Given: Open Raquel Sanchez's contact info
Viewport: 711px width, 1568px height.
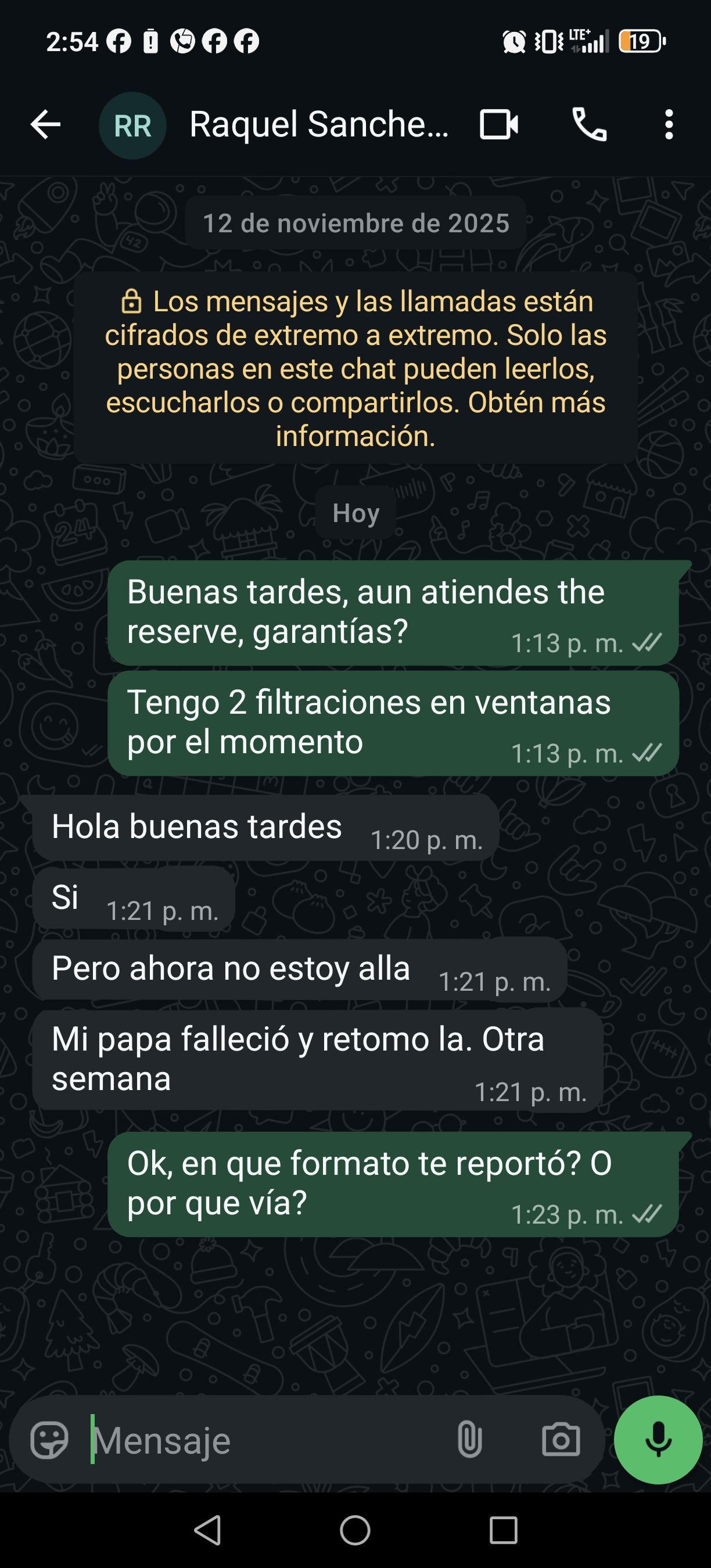Looking at the screenshot, I should point(318,125).
